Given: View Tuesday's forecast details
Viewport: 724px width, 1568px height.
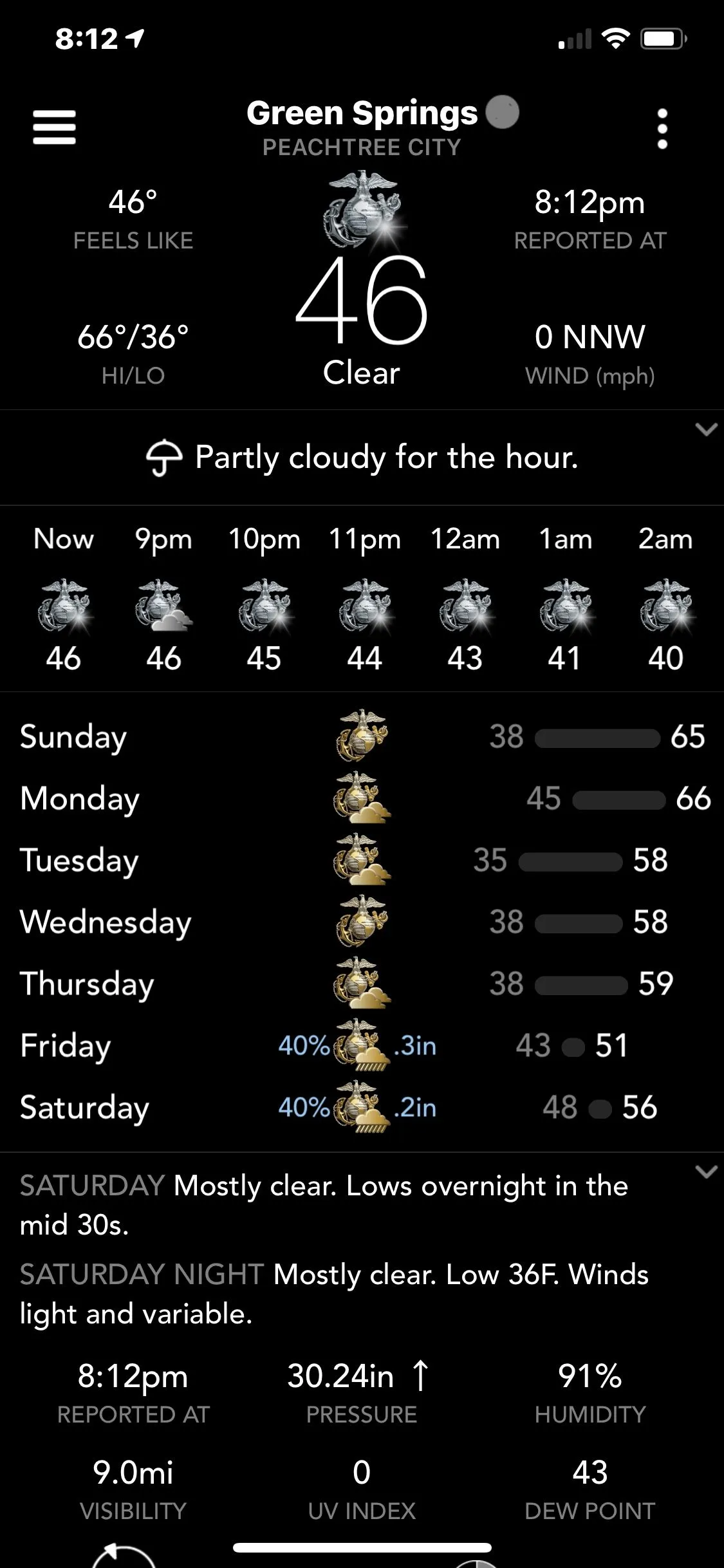Looking at the screenshot, I should pos(362,860).
